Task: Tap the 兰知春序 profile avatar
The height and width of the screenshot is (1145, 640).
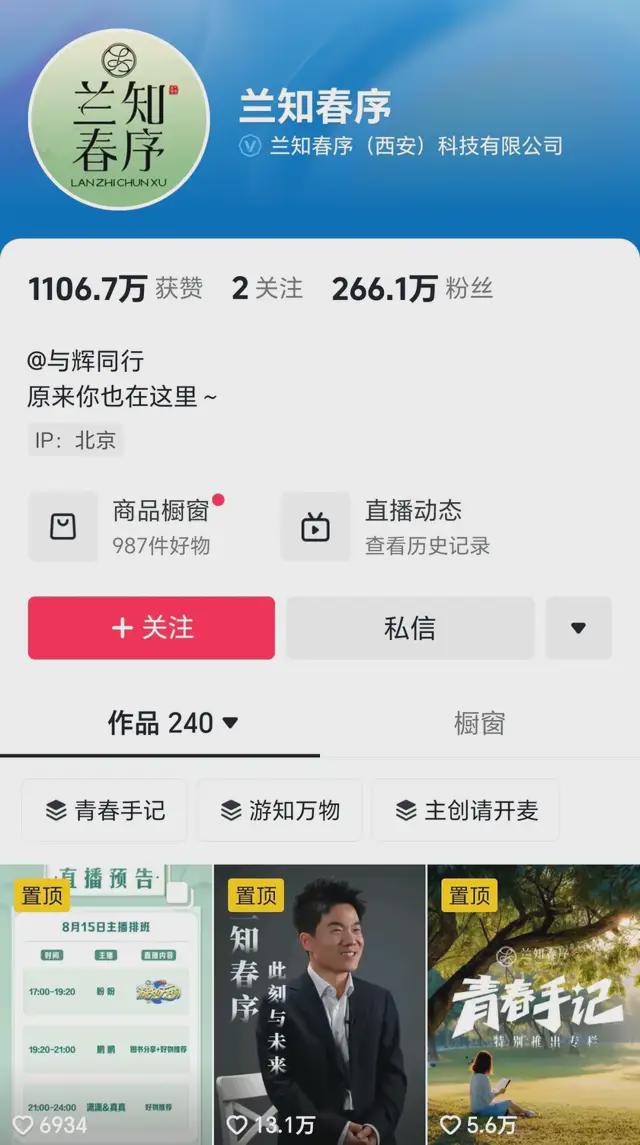Action: [118, 120]
